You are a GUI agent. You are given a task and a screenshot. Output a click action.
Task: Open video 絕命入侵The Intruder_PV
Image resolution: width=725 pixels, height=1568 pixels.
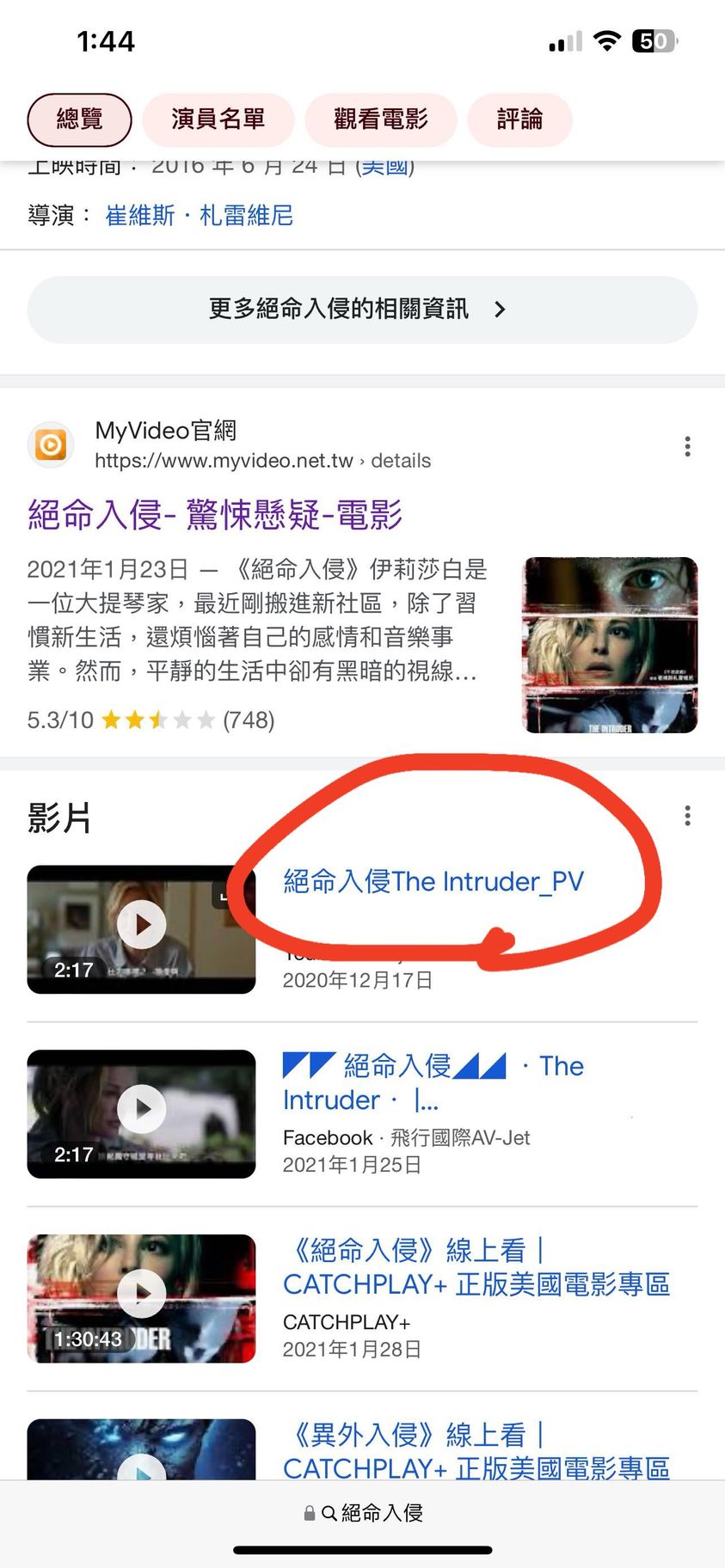click(433, 881)
